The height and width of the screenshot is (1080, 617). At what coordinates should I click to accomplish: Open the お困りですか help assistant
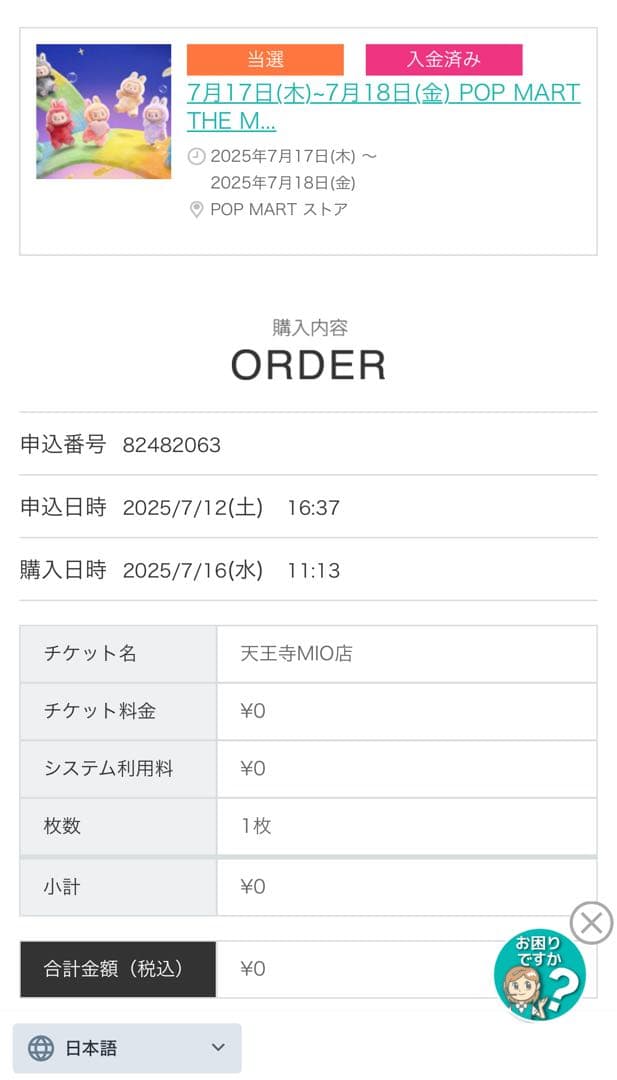539,975
